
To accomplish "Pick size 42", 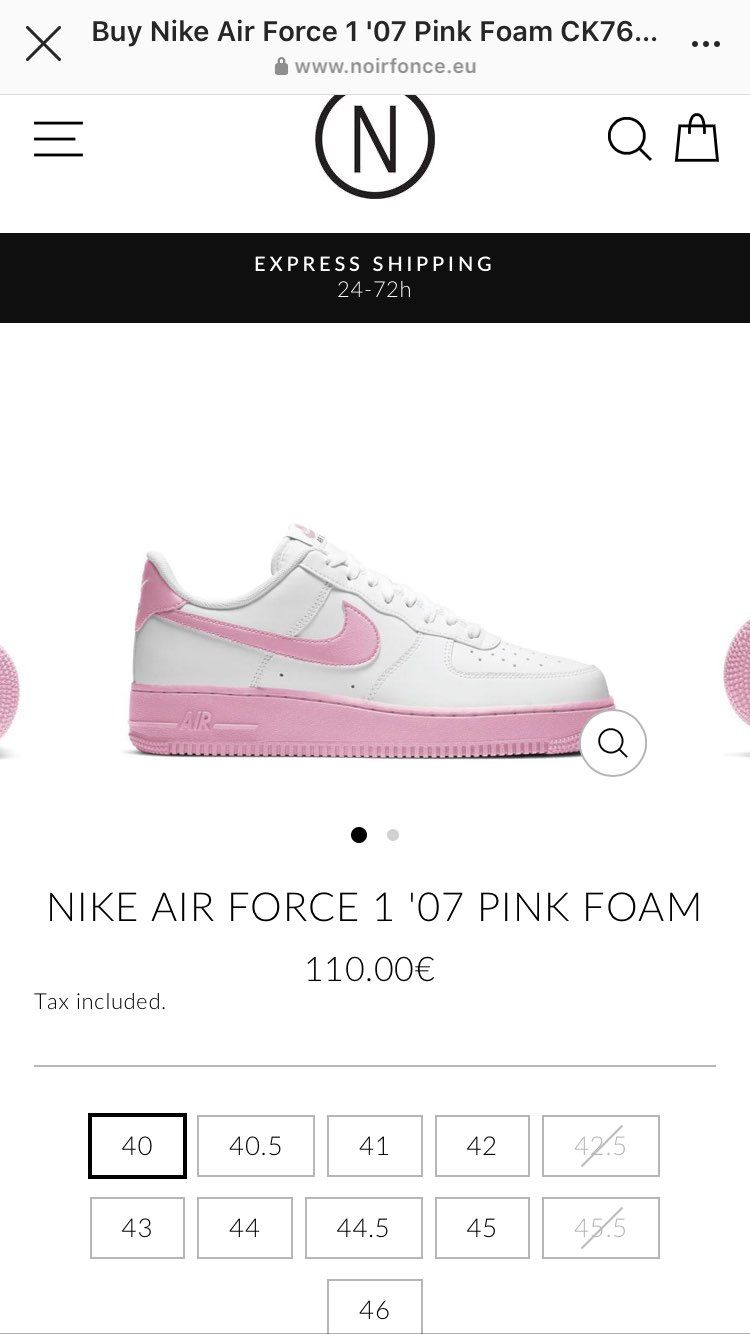I will coord(481,1146).
